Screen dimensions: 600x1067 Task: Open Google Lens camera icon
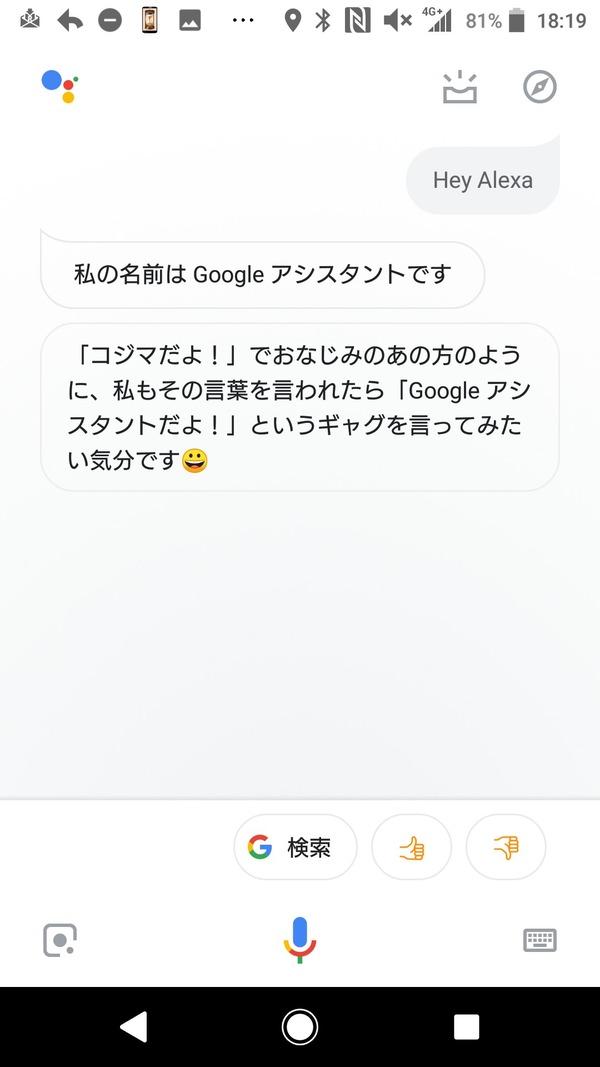pos(60,940)
